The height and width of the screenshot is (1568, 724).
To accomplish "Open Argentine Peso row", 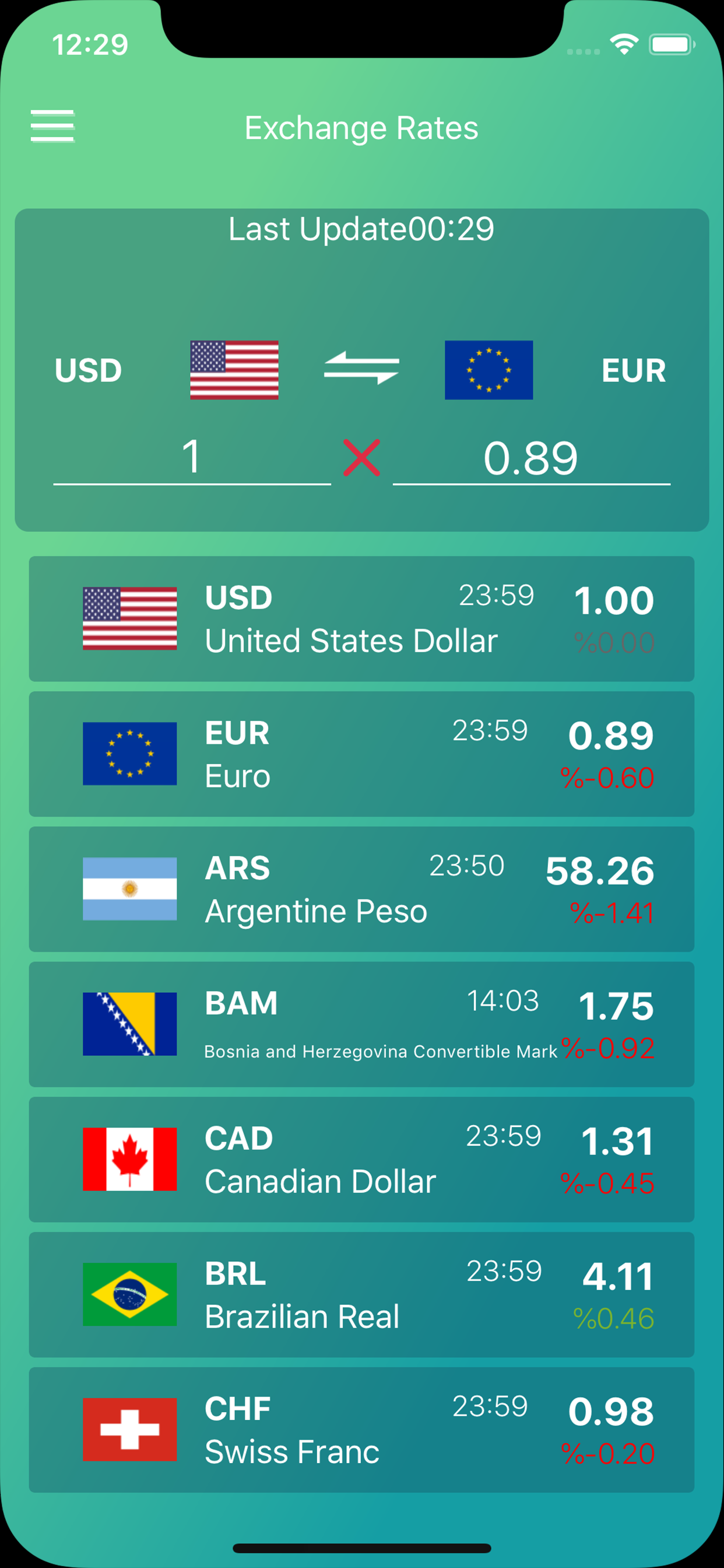I will 361,888.
